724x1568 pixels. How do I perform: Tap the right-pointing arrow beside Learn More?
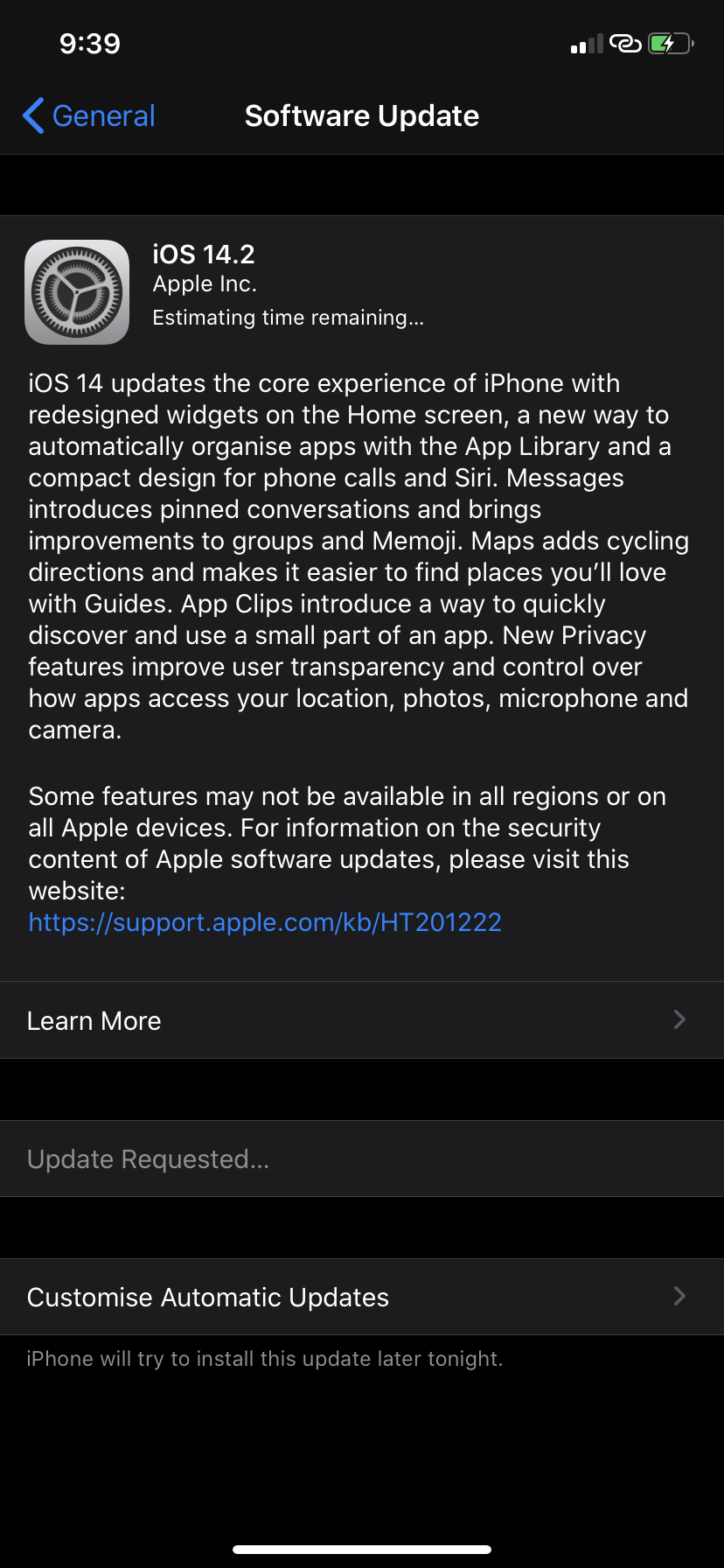(x=680, y=1019)
